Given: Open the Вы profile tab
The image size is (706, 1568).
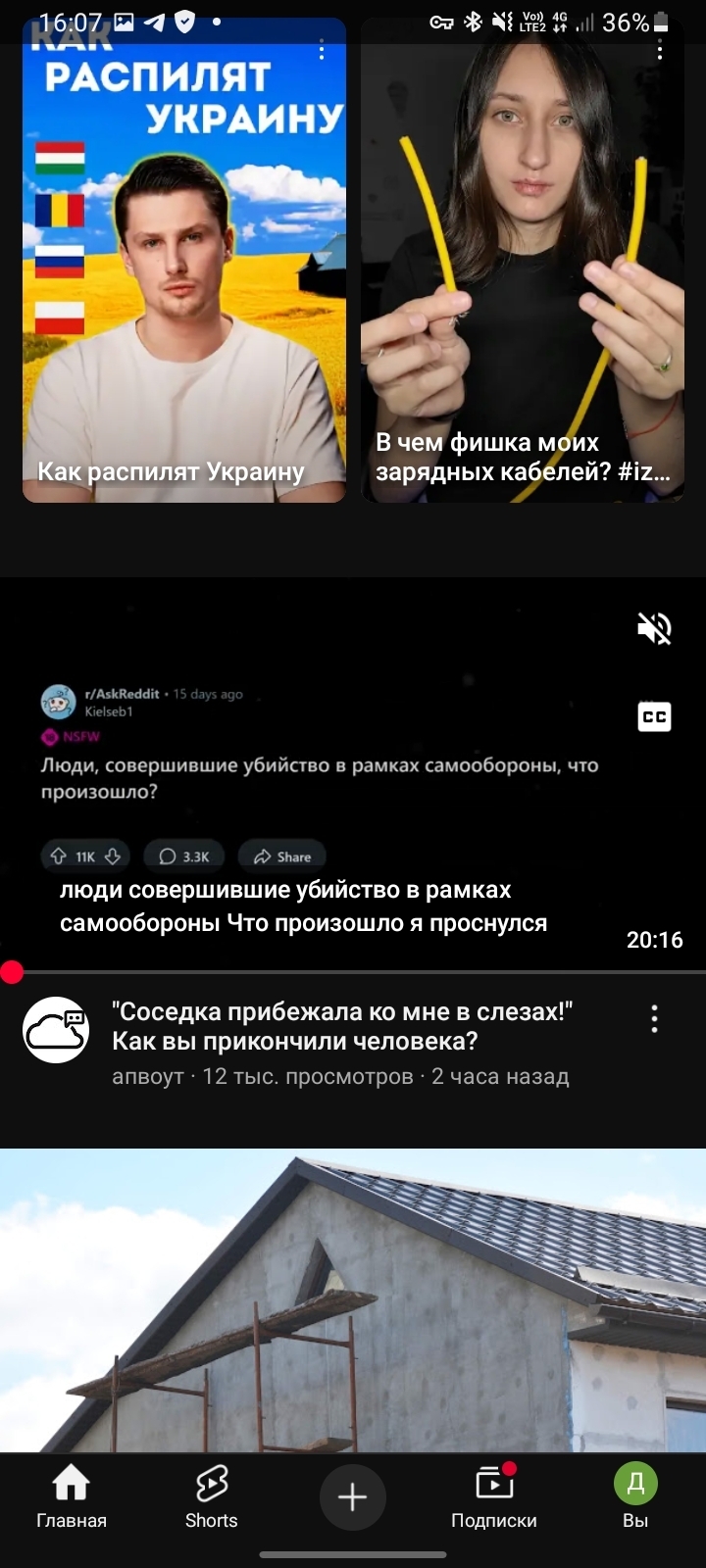Looking at the screenshot, I should [x=635, y=1496].
